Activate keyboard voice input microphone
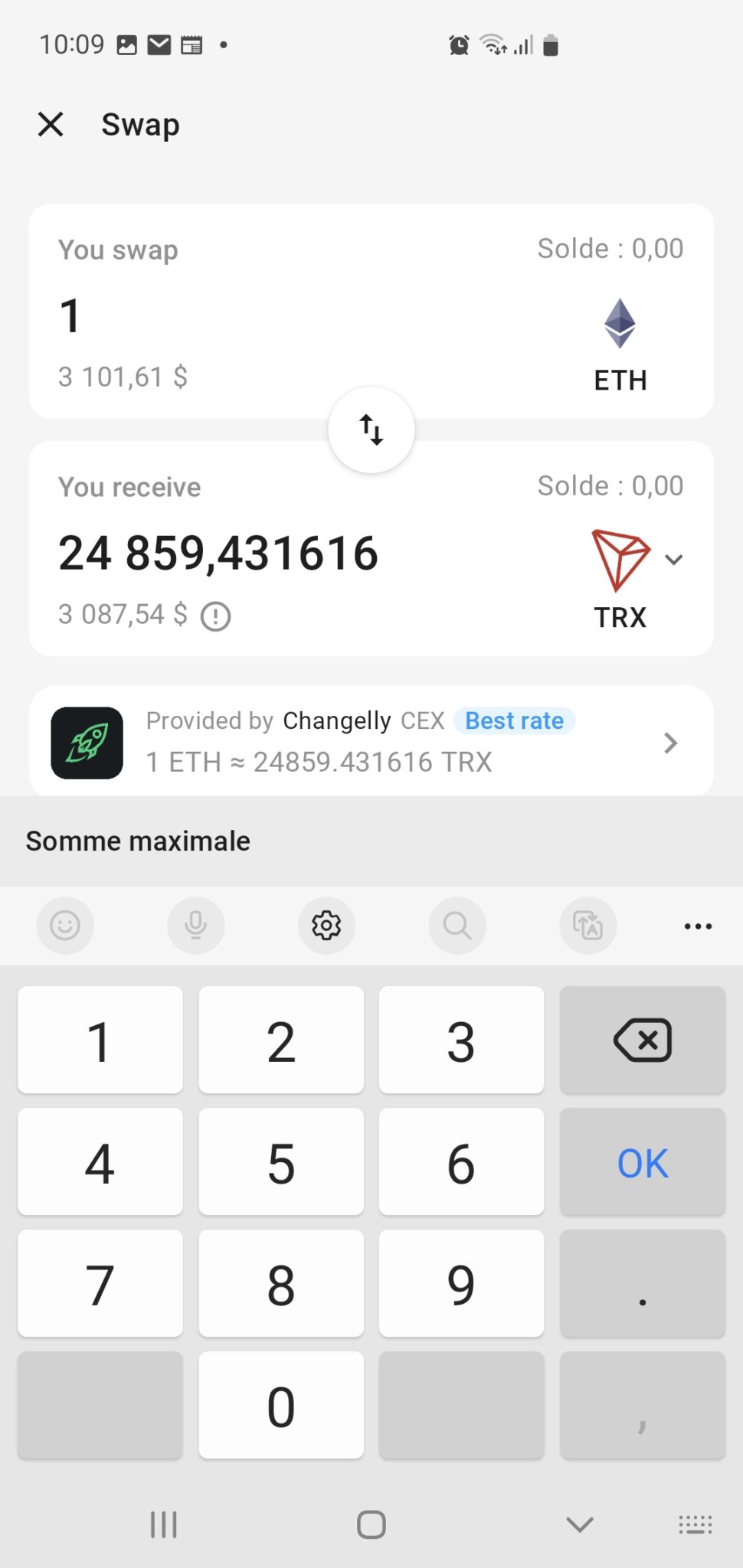 (195, 926)
